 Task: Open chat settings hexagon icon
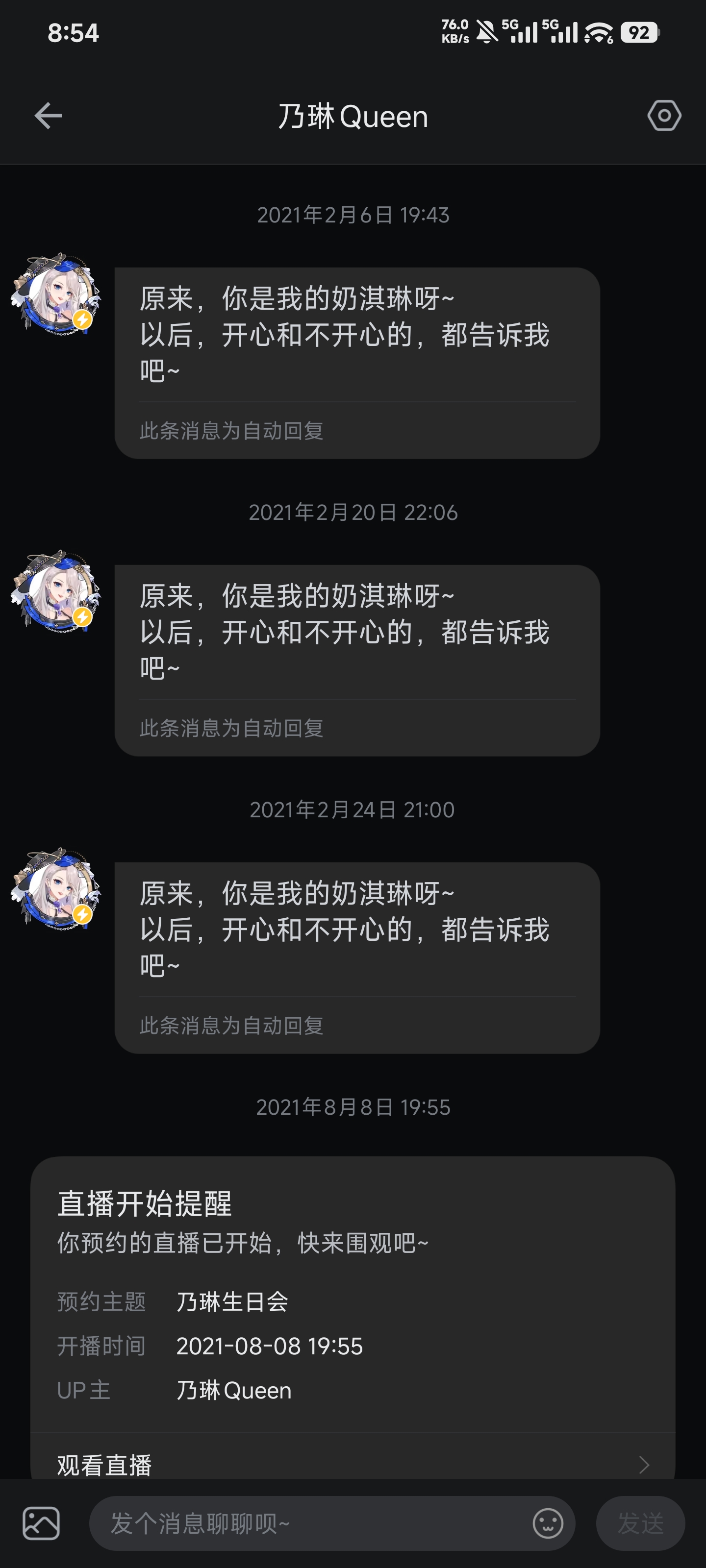point(663,116)
